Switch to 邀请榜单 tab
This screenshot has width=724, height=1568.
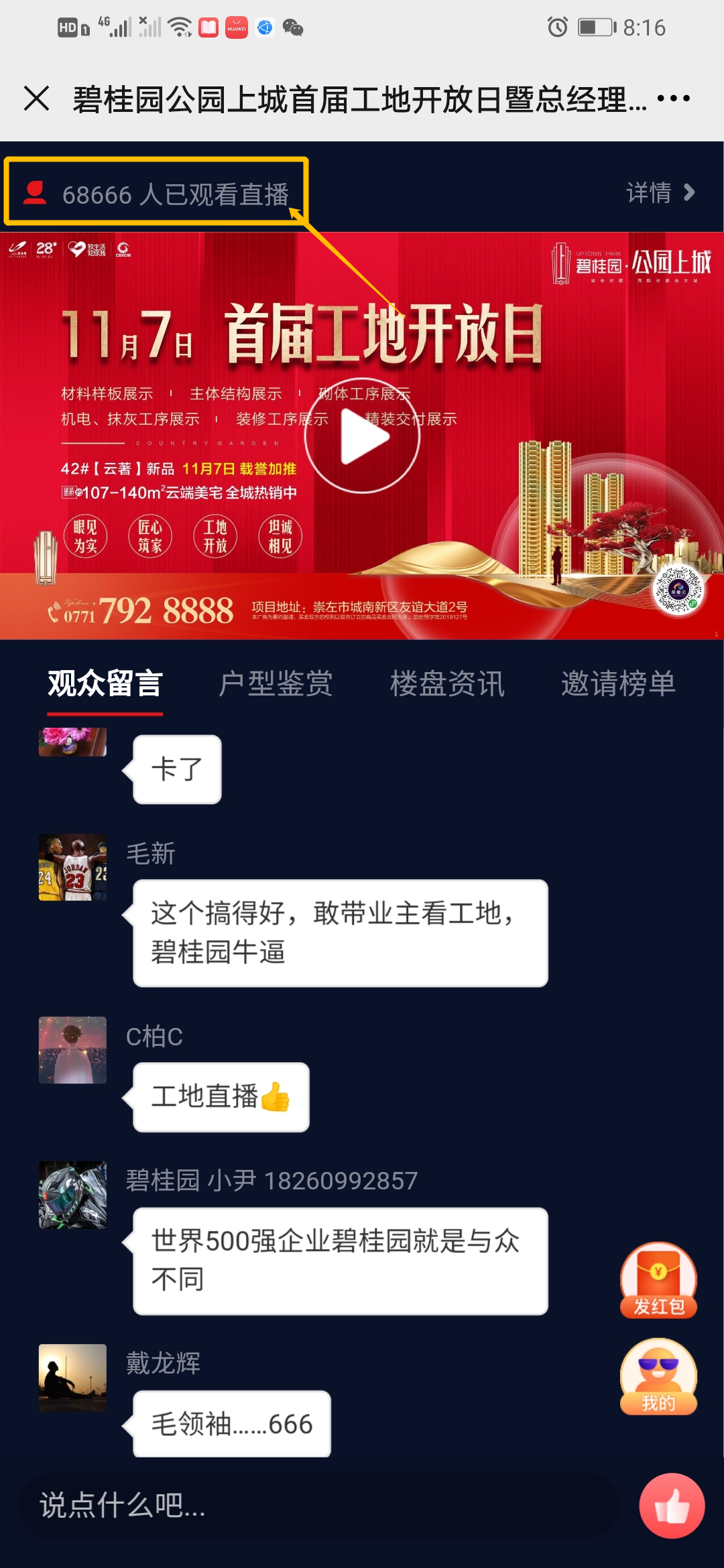click(x=618, y=684)
